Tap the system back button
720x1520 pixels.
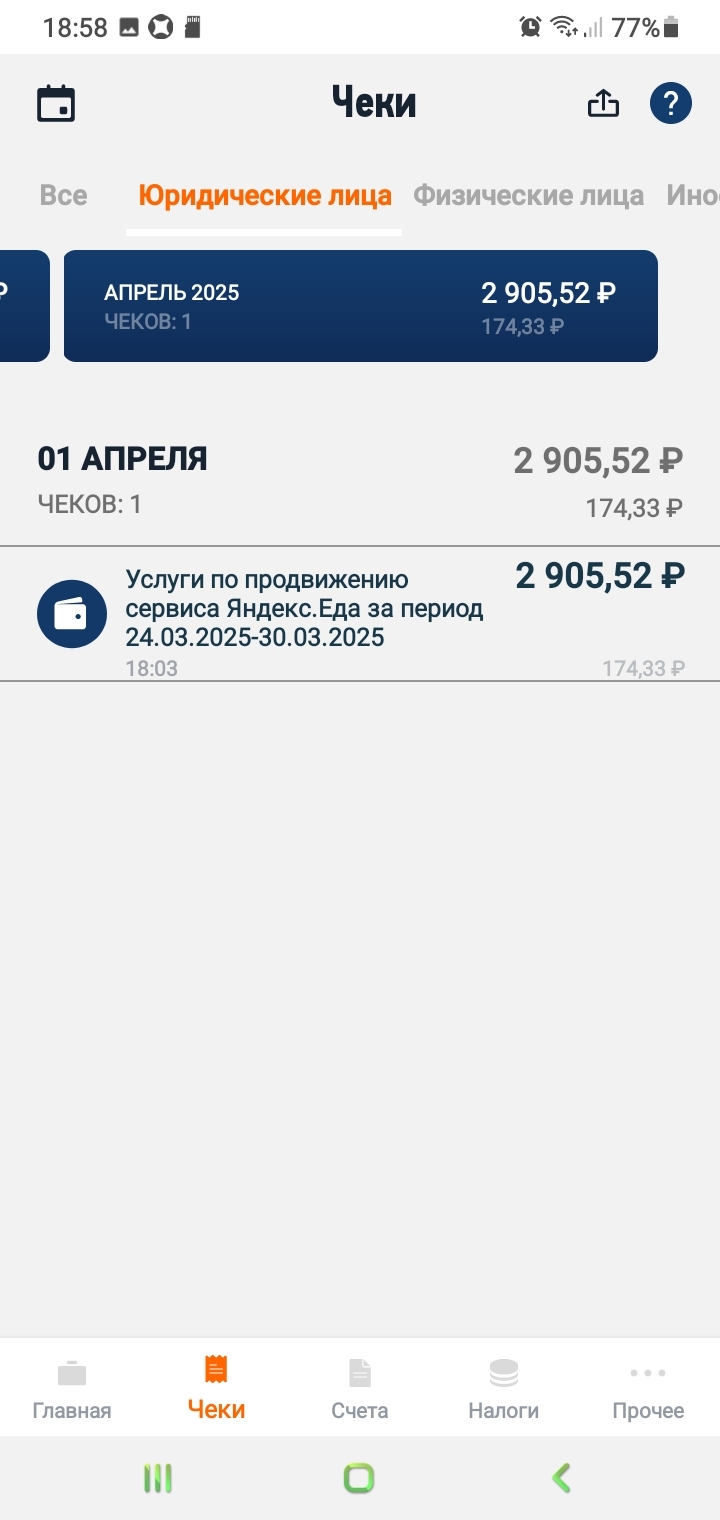tap(562, 1478)
